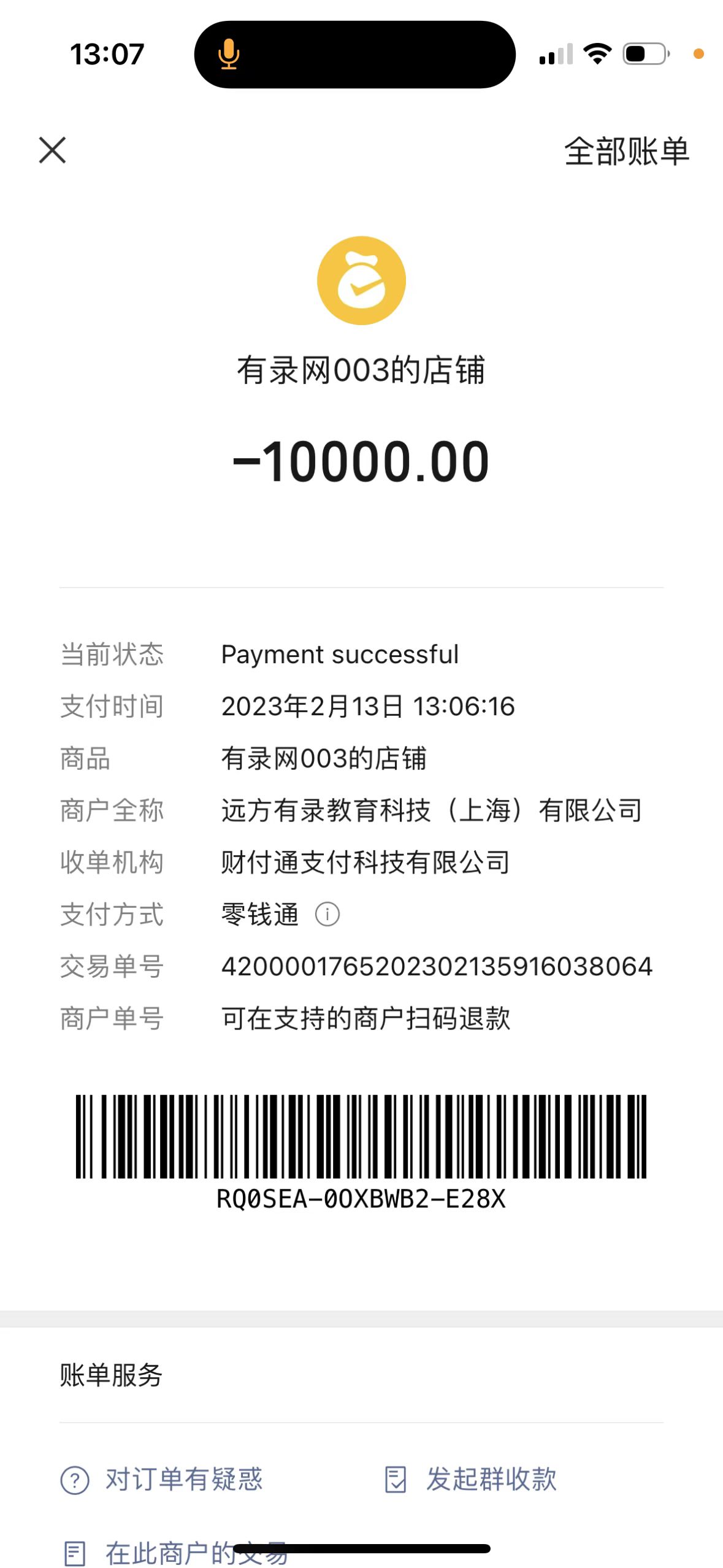
Task: Open 对订单有疑惑 help option
Action: tap(162, 1479)
